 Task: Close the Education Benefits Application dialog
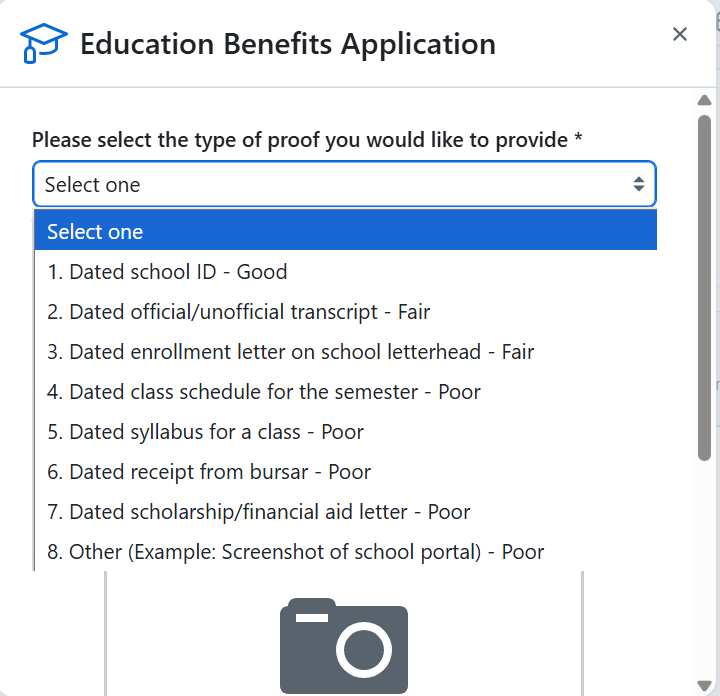click(x=680, y=35)
